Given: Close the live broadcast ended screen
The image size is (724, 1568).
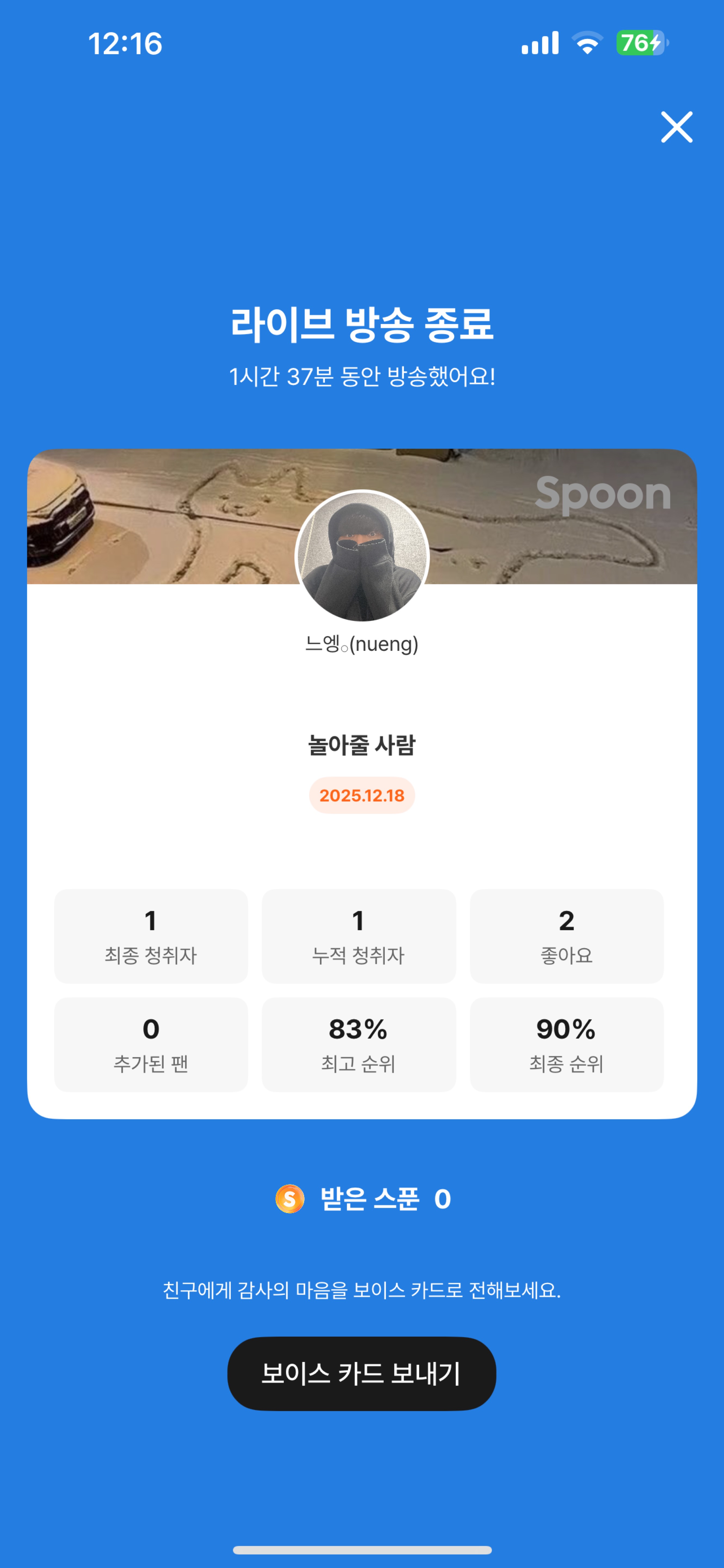Looking at the screenshot, I should [x=677, y=127].
